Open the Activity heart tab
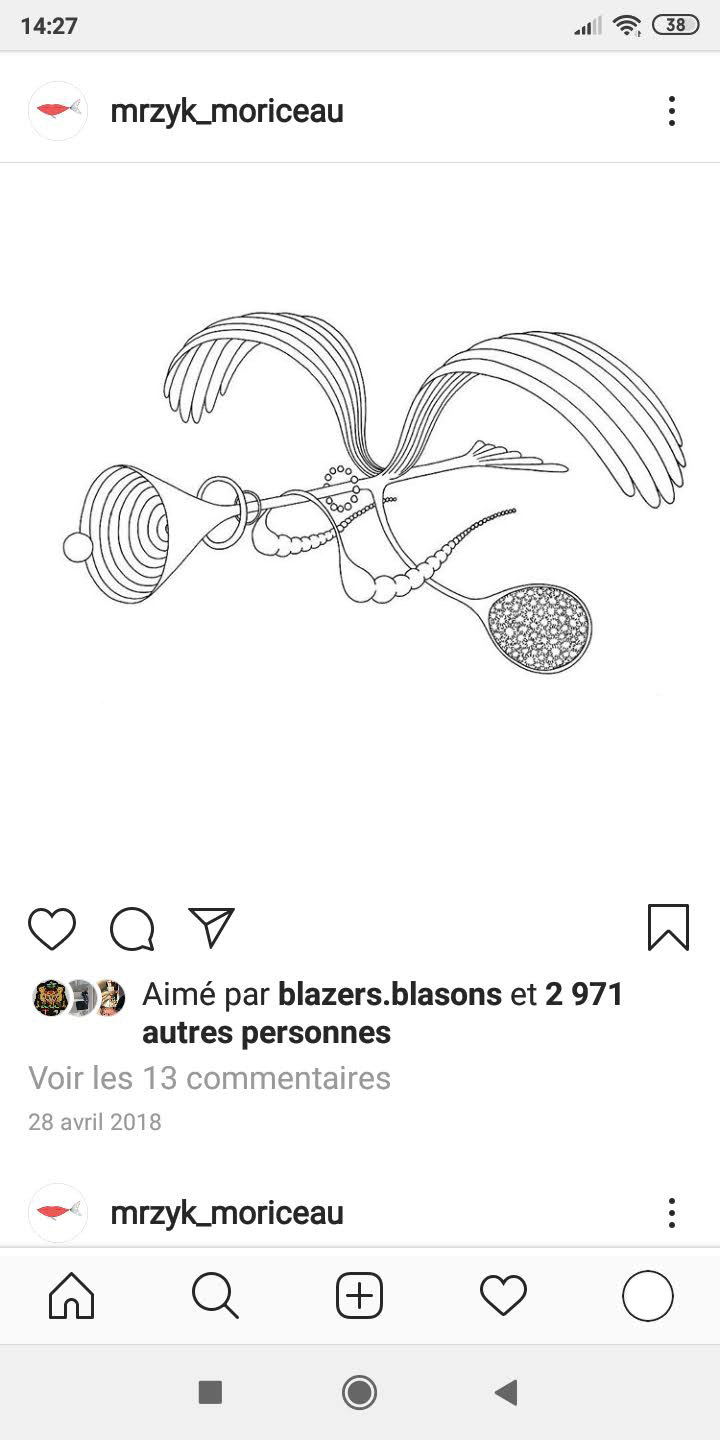The height and width of the screenshot is (1440, 720). point(503,1297)
